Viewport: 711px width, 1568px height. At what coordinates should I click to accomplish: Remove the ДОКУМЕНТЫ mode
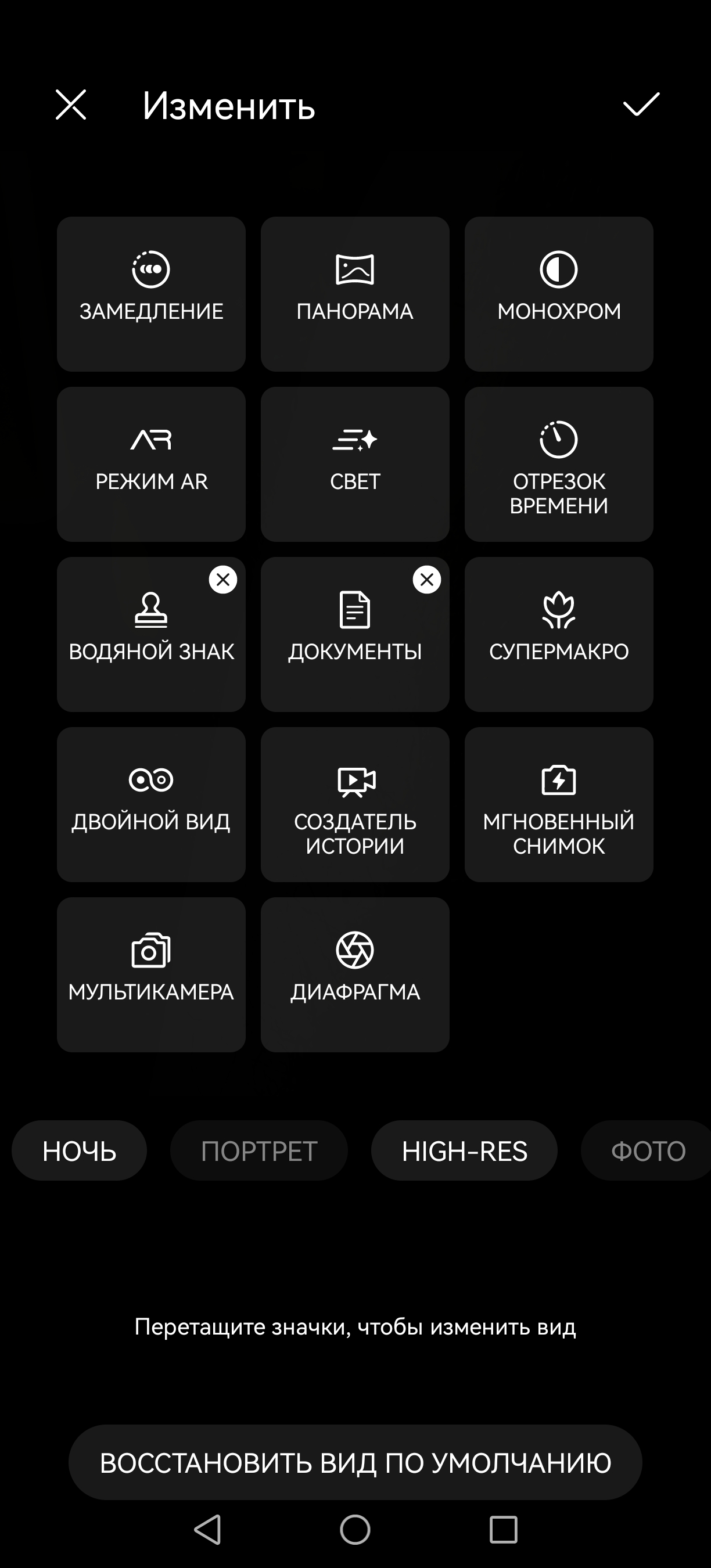click(x=427, y=580)
